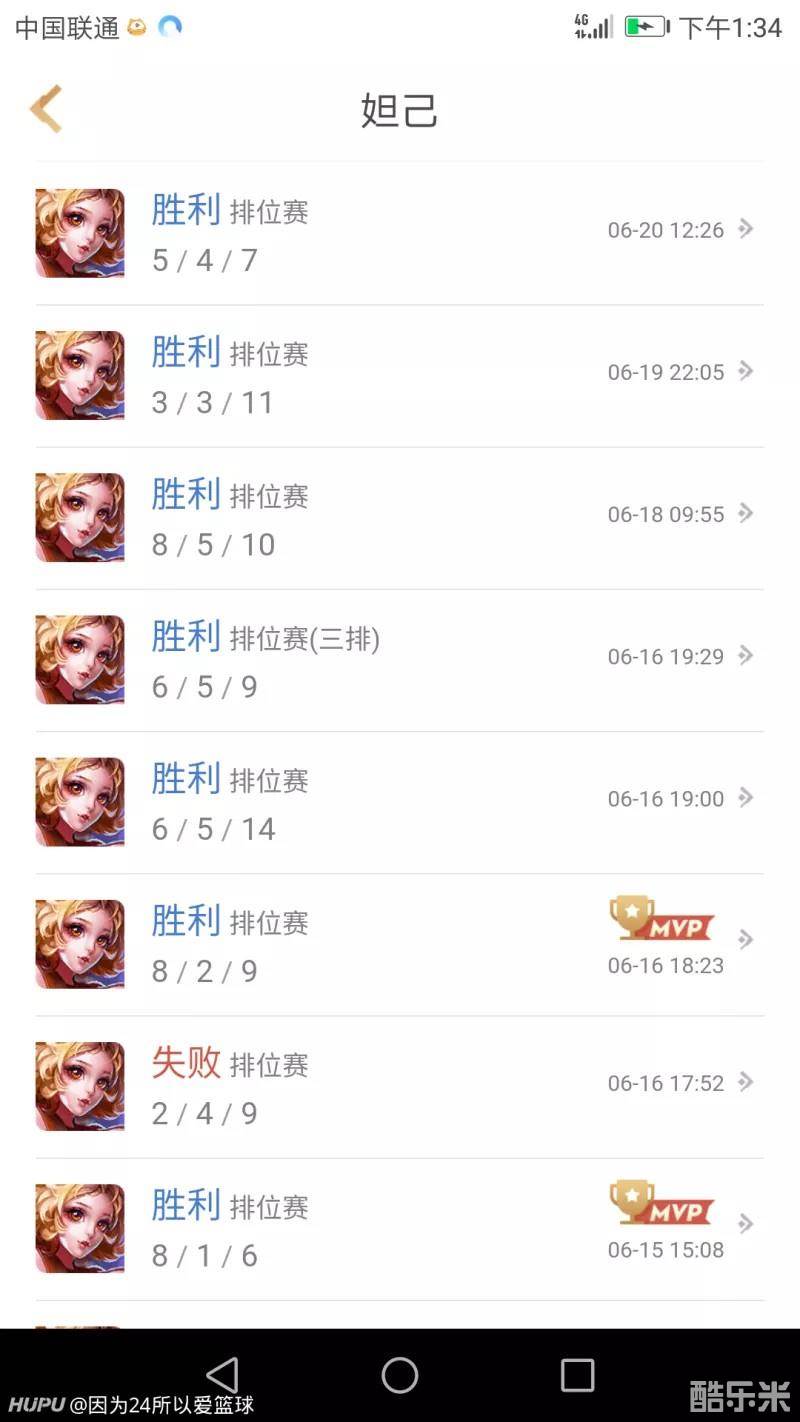Open the 06-18 09:55 ranked match
The width and height of the screenshot is (800, 1422).
pyautogui.click(x=400, y=517)
